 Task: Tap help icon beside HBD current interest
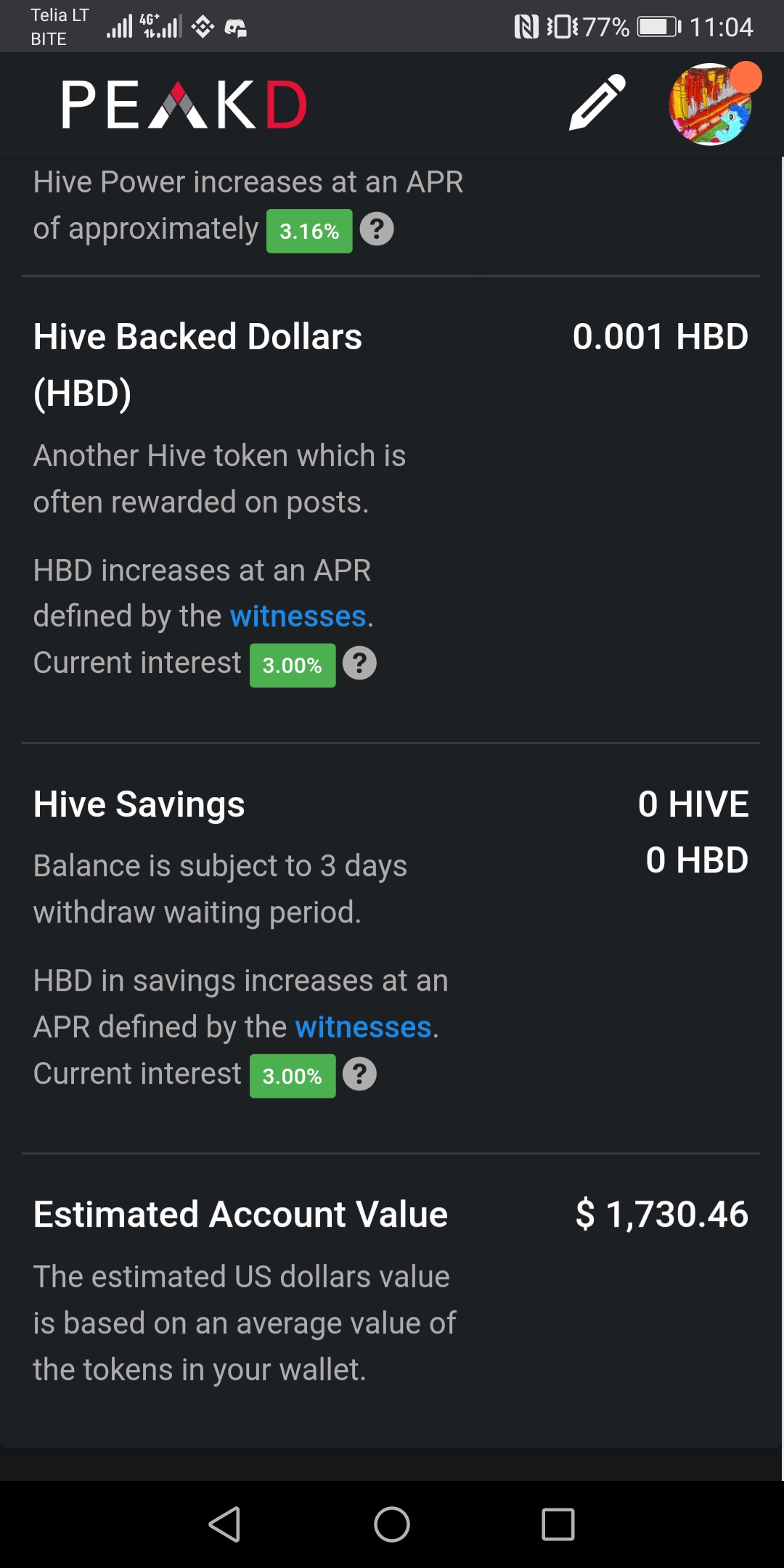(x=359, y=663)
